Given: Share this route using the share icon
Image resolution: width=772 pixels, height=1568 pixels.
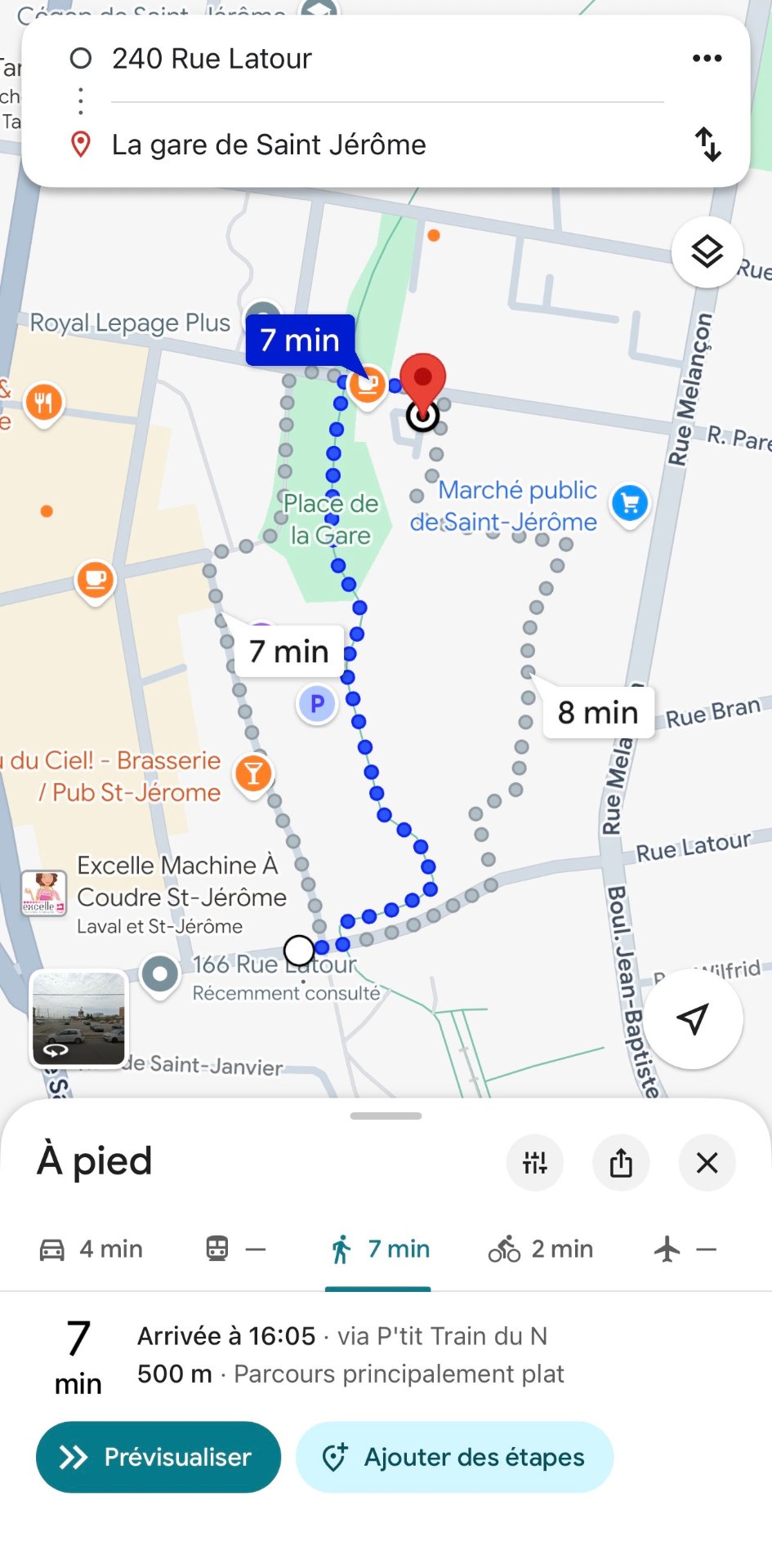Looking at the screenshot, I should tap(621, 1163).
